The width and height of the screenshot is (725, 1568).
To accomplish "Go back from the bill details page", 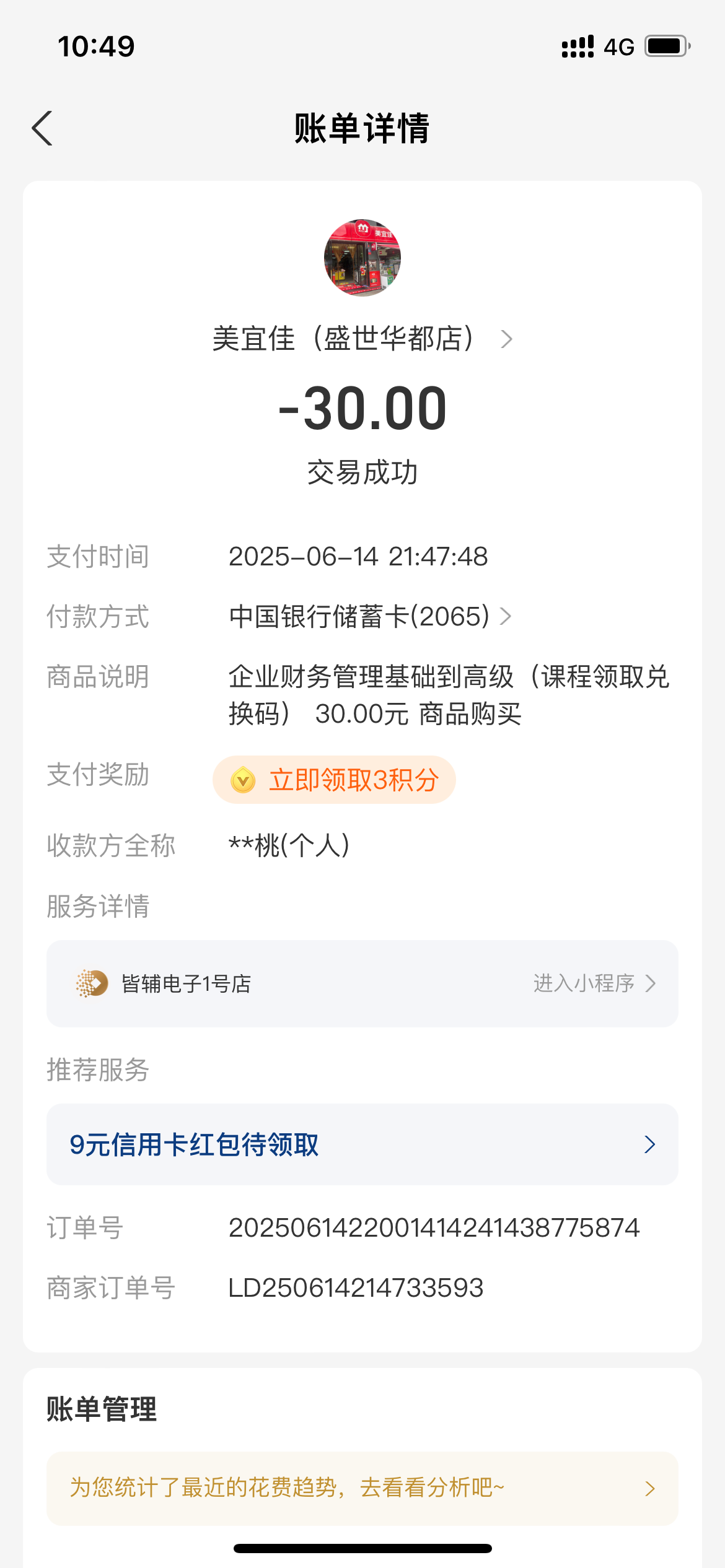I will pyautogui.click(x=42, y=129).
